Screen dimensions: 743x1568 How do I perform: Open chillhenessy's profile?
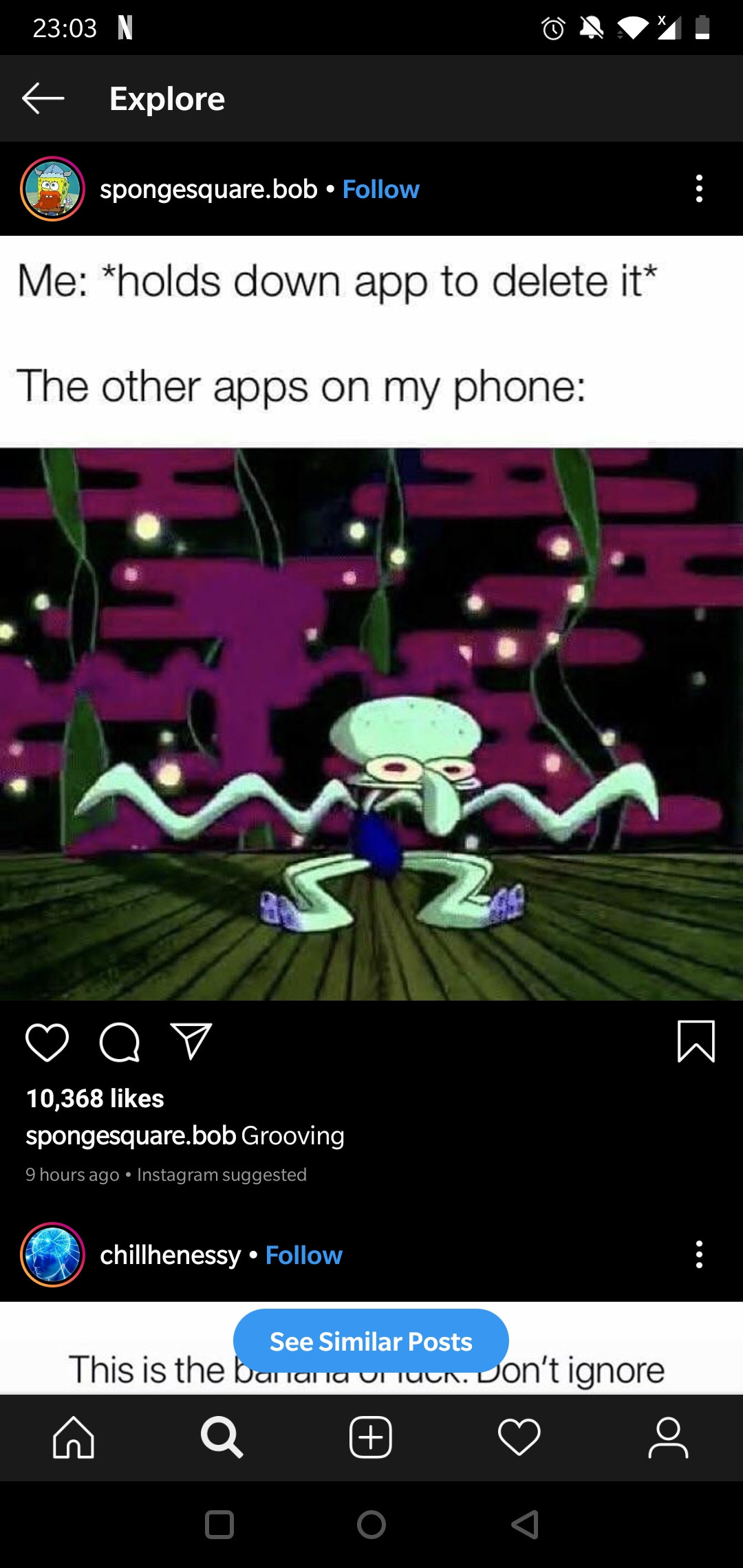click(x=170, y=1255)
